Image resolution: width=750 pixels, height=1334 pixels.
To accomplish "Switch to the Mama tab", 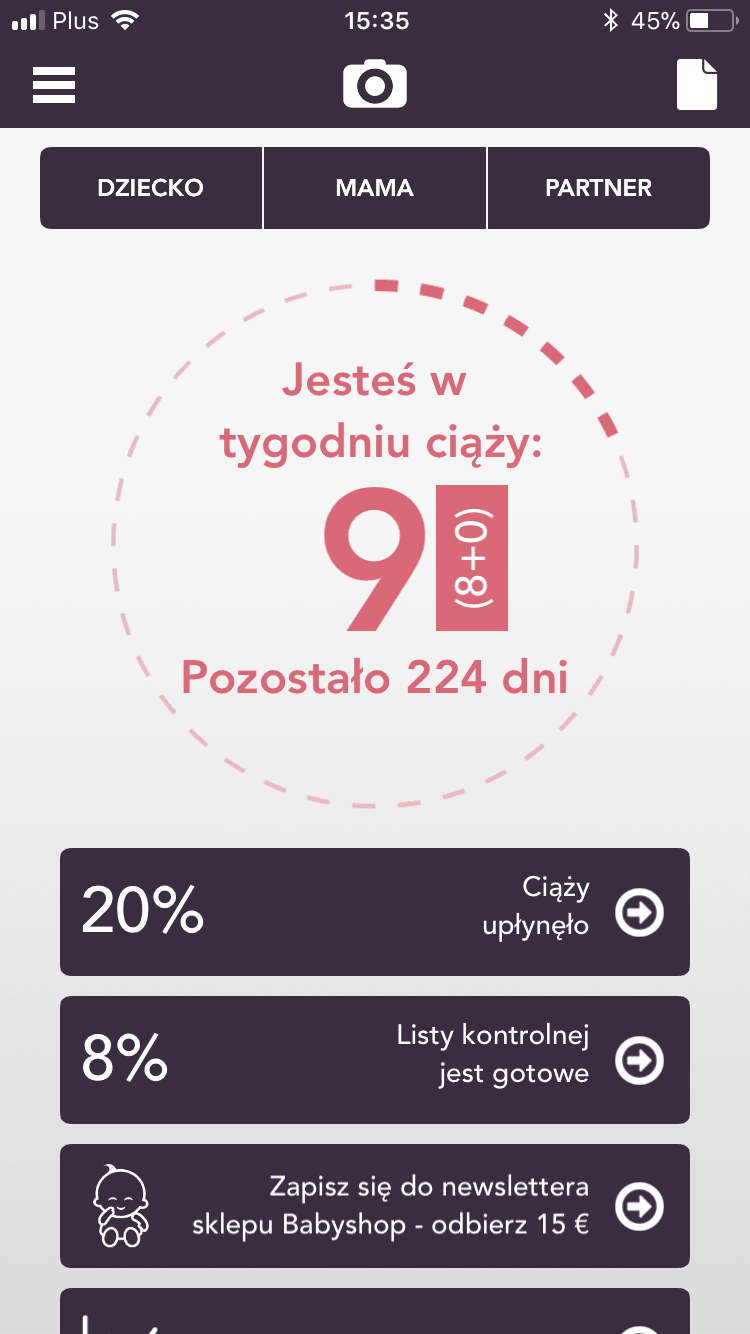I will (x=375, y=188).
